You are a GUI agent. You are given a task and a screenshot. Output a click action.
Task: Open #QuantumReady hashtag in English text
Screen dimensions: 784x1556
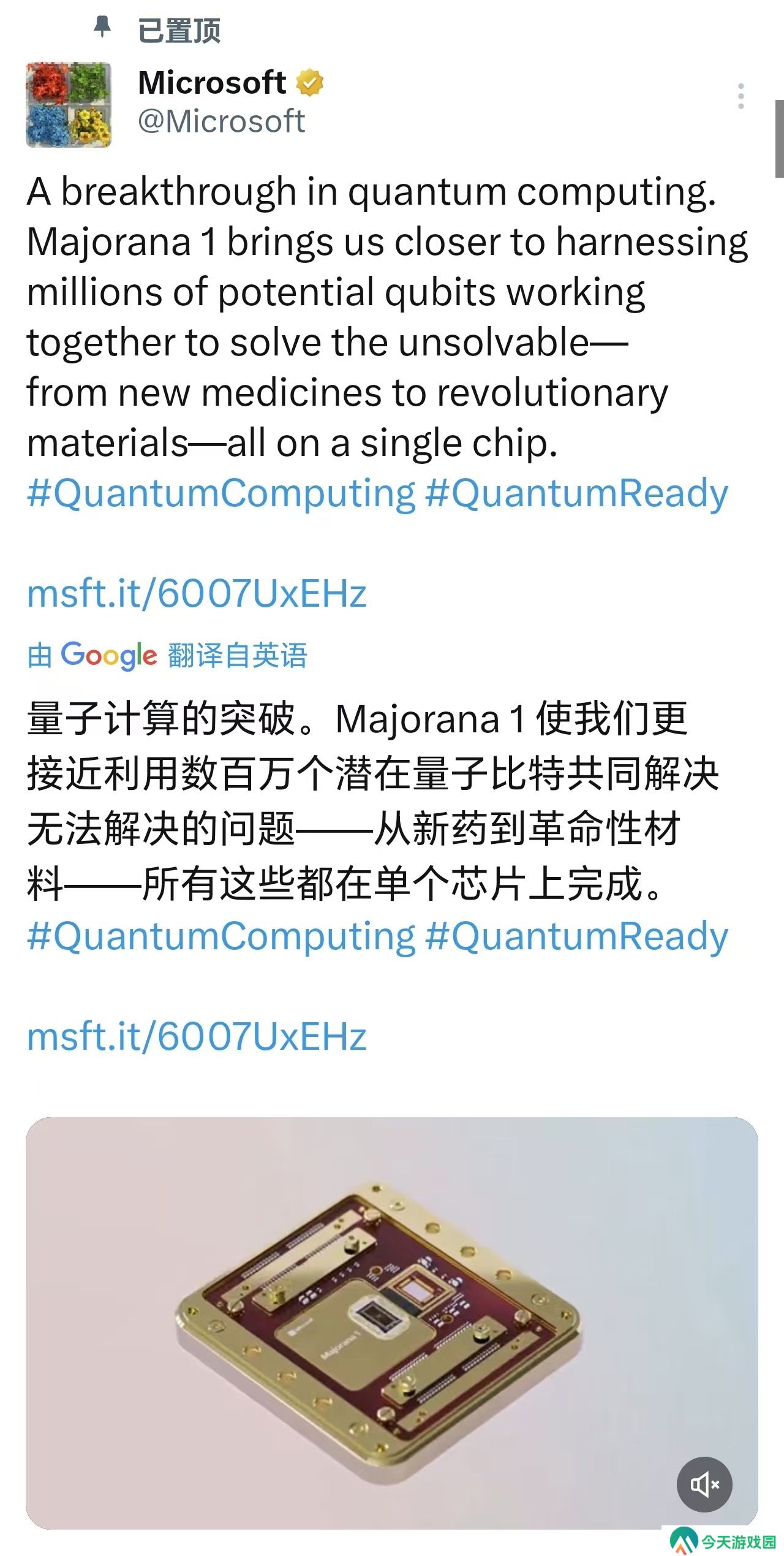[x=576, y=493]
